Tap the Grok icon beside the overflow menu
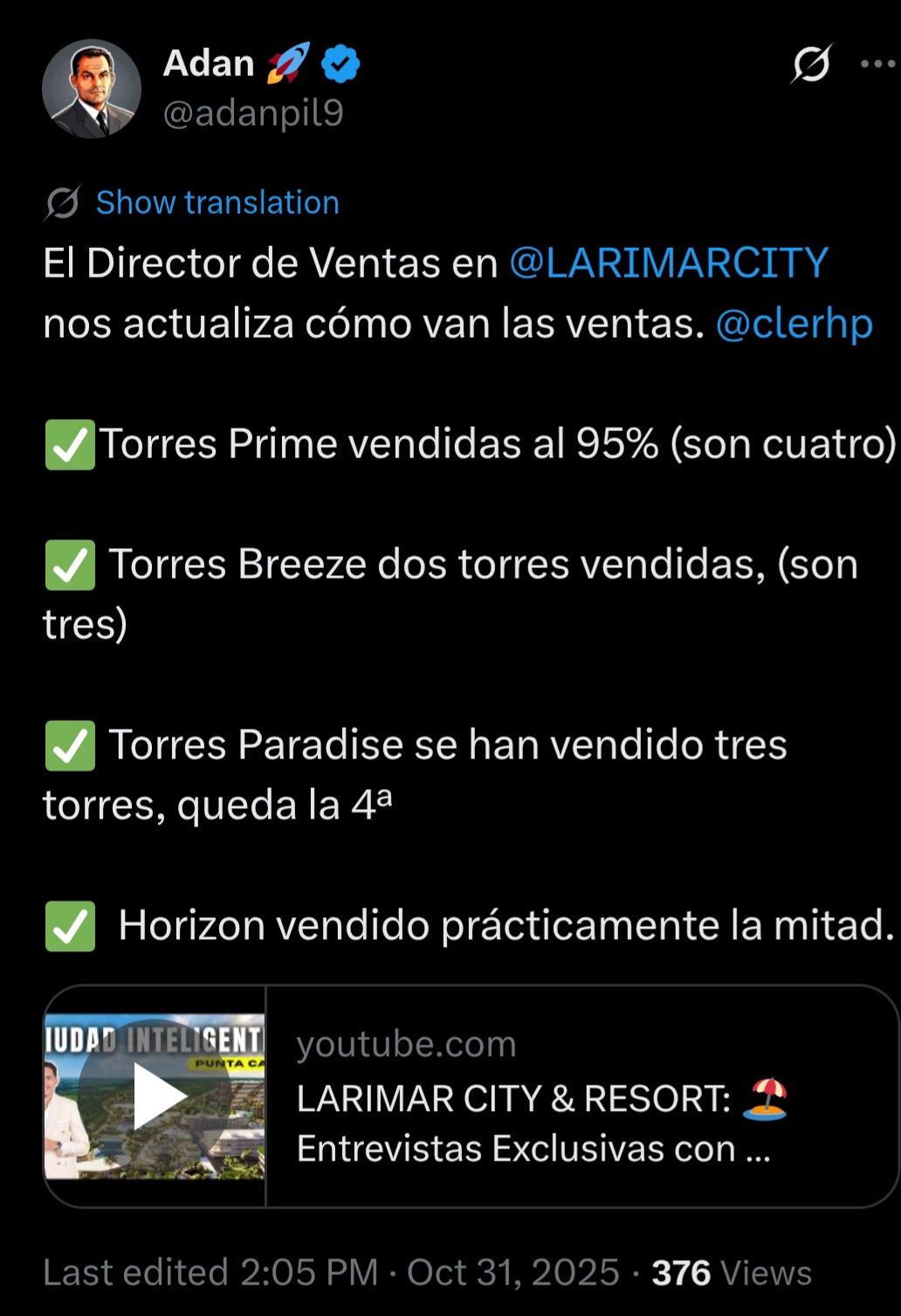 pyautogui.click(x=811, y=64)
